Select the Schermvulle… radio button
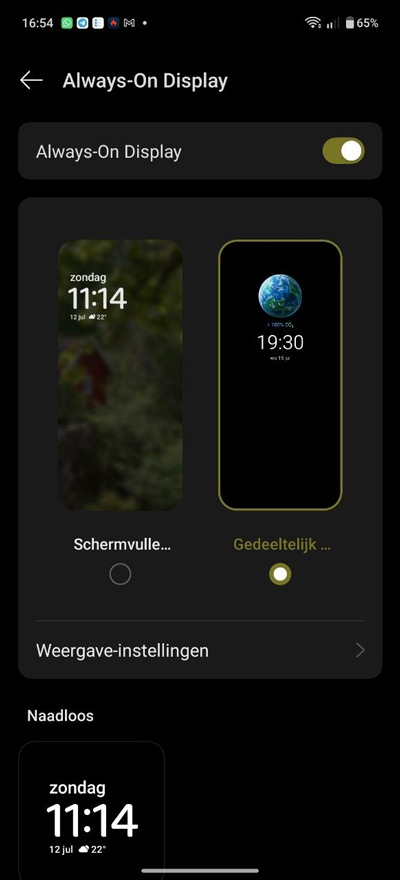Viewport: 400px width, 880px height. click(x=120, y=574)
